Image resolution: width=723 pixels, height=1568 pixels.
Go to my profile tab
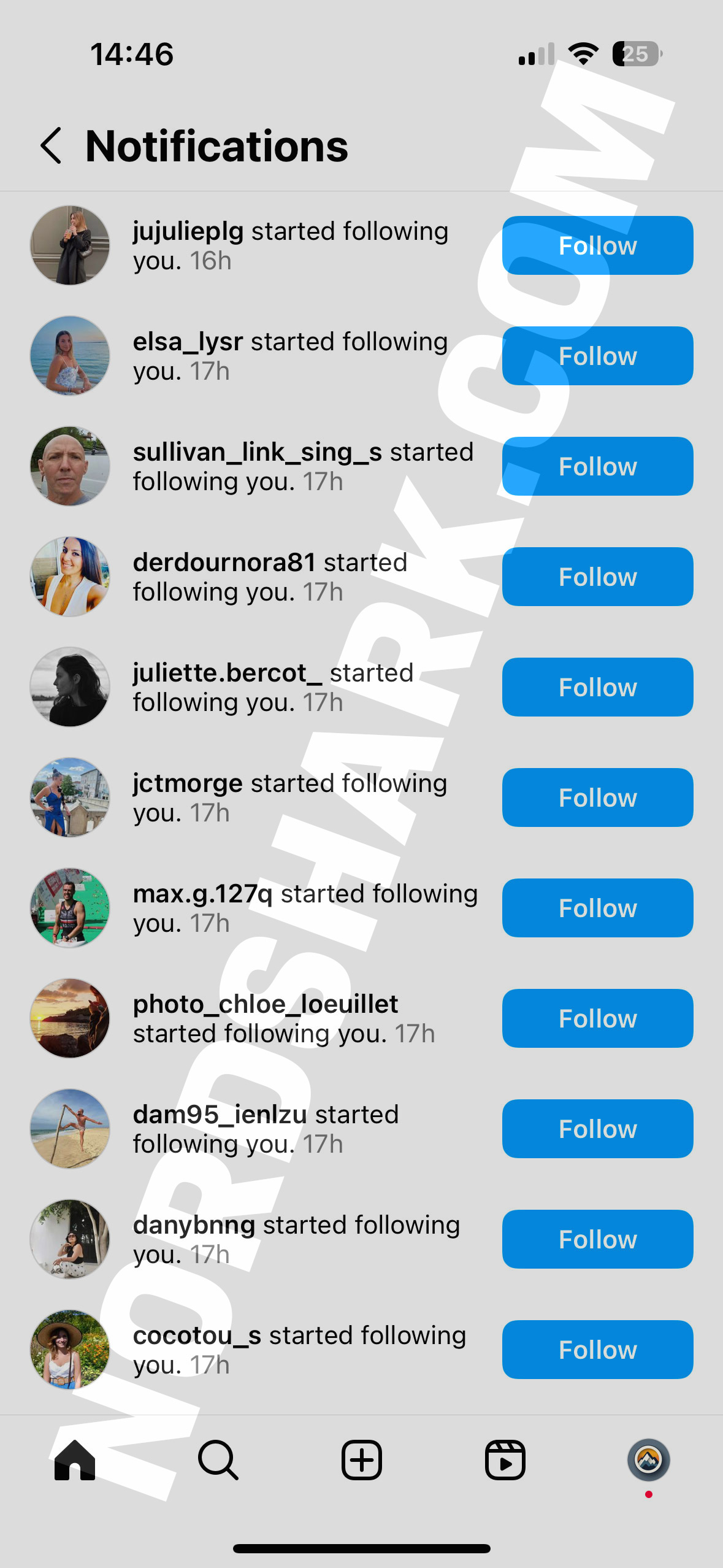click(x=648, y=1460)
